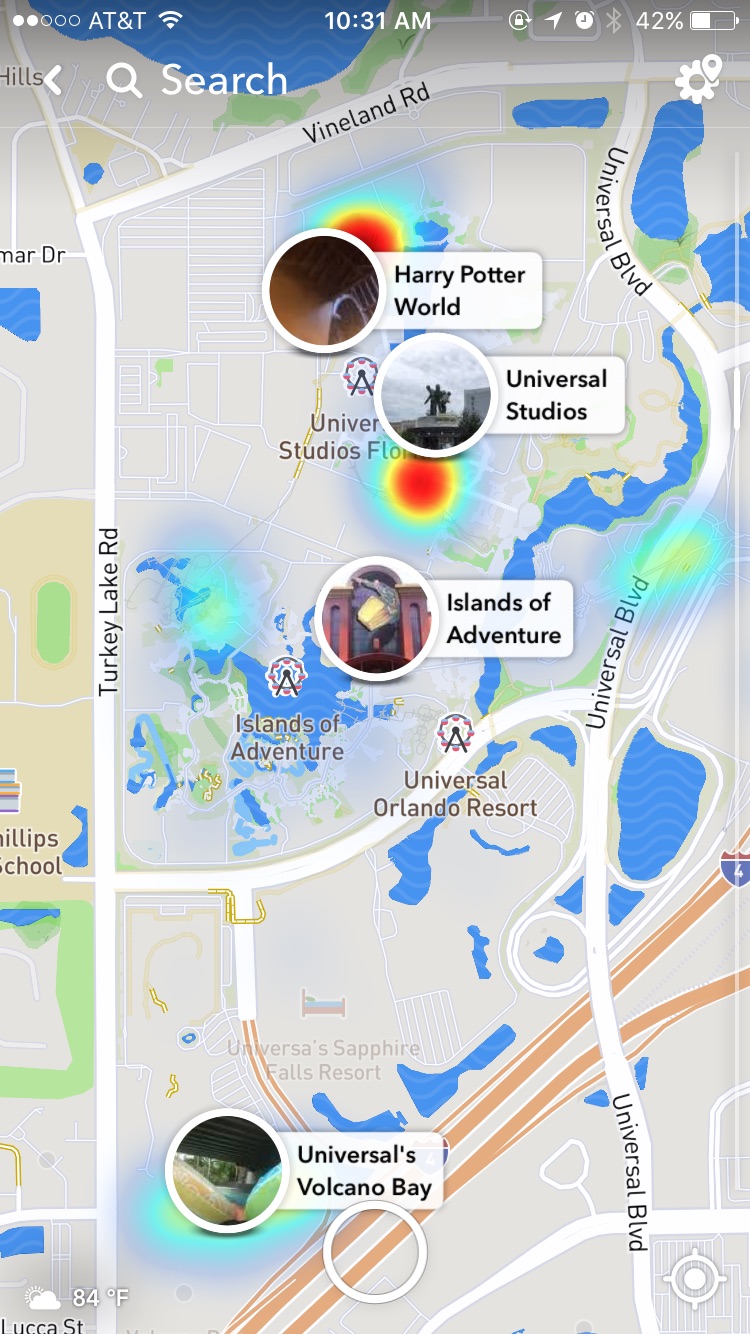Viewport: 750px width, 1334px height.
Task: Open the Harry Potter World story
Action: [x=323, y=290]
